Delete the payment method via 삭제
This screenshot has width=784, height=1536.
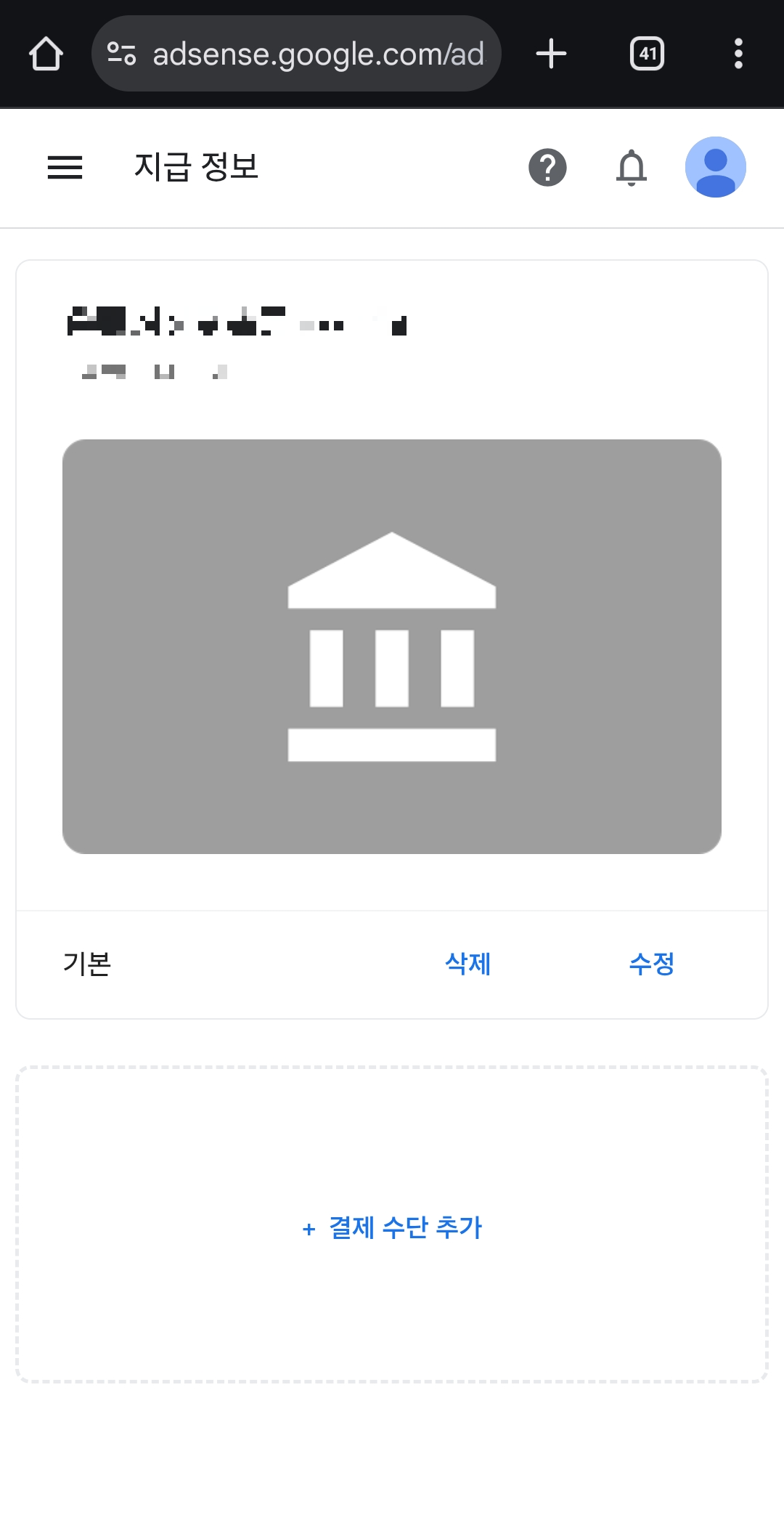pyautogui.click(x=467, y=964)
